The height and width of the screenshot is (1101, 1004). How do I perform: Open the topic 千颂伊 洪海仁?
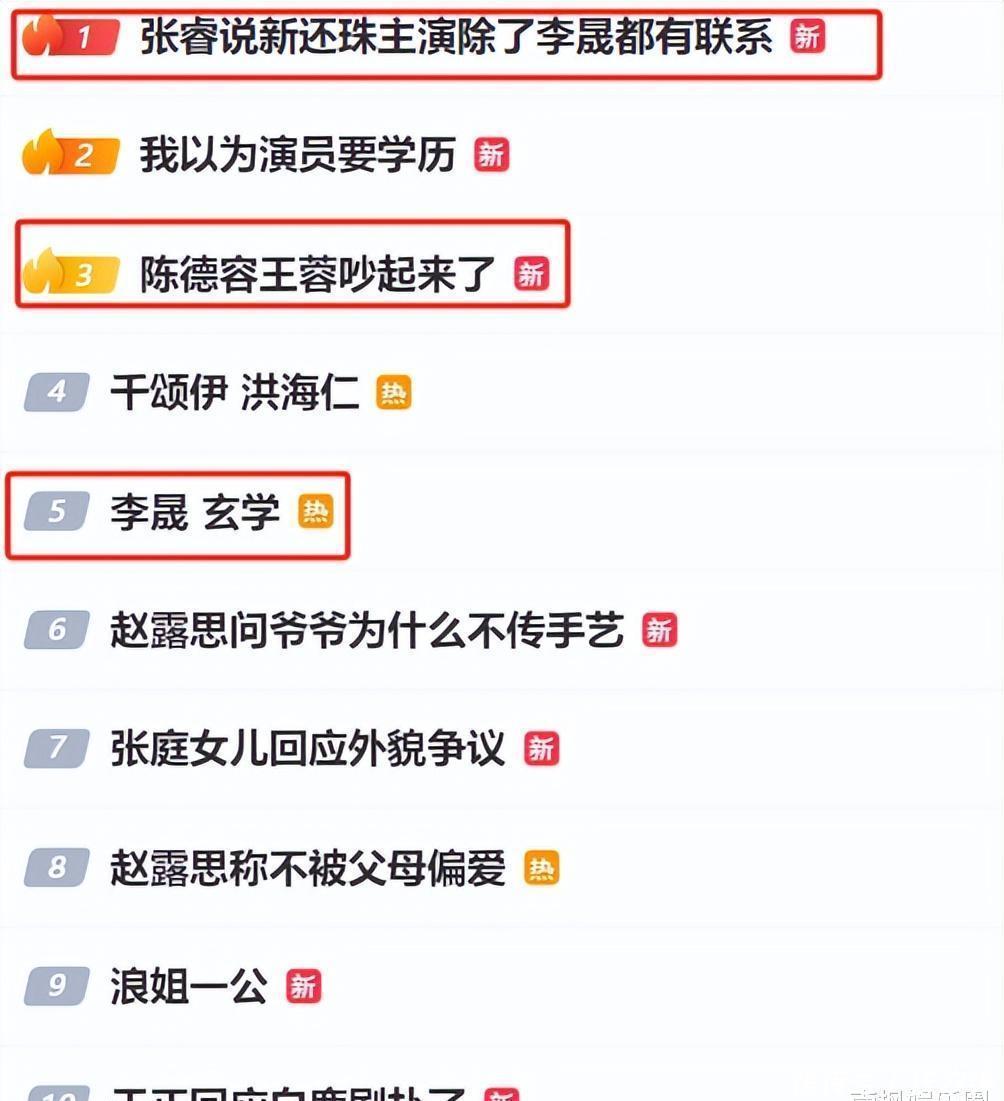(235, 393)
